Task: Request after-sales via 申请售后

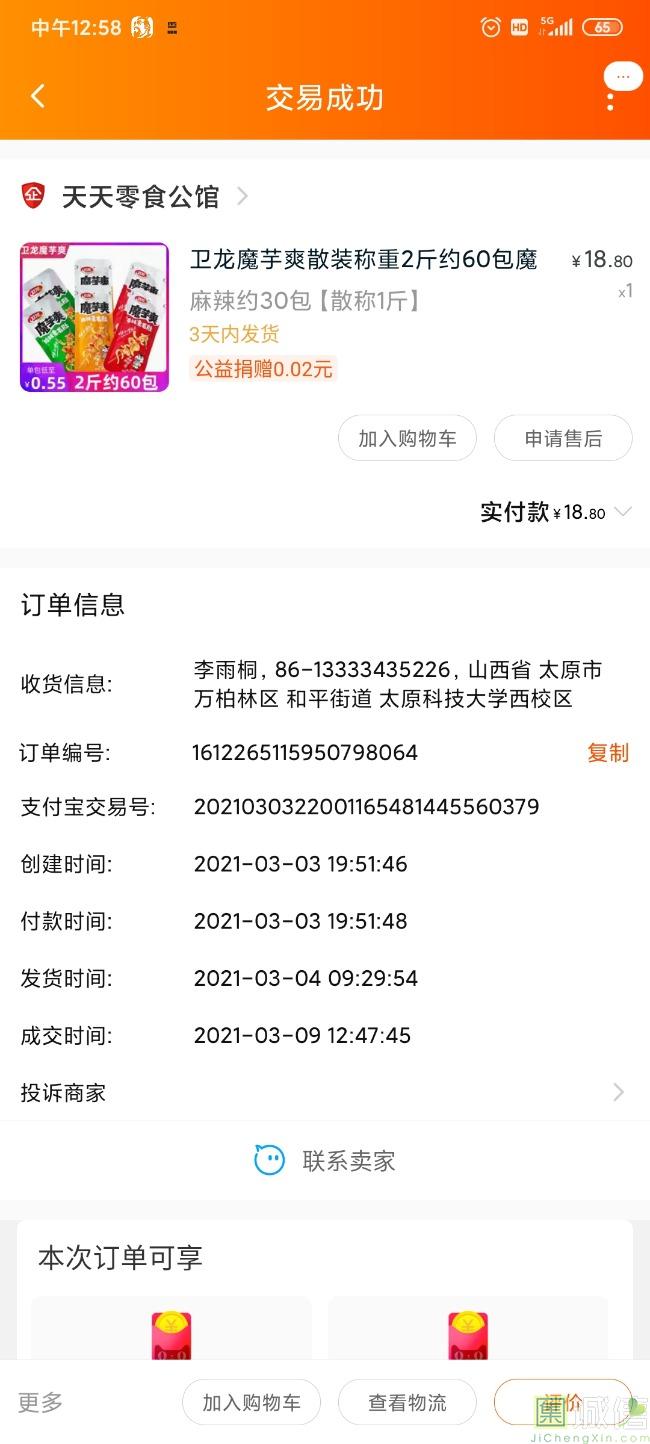Action: pos(563,438)
